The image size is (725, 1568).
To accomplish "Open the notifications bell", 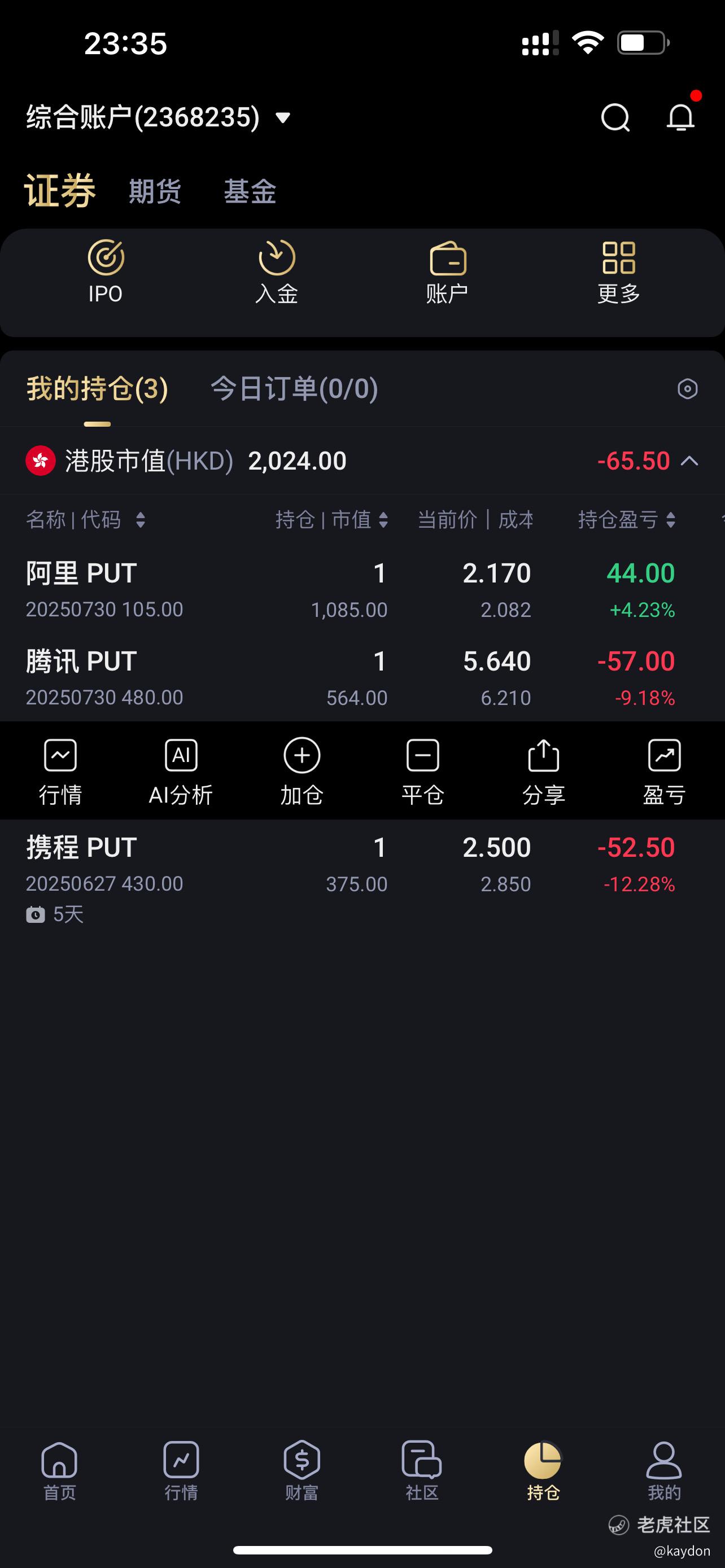I will [x=680, y=116].
